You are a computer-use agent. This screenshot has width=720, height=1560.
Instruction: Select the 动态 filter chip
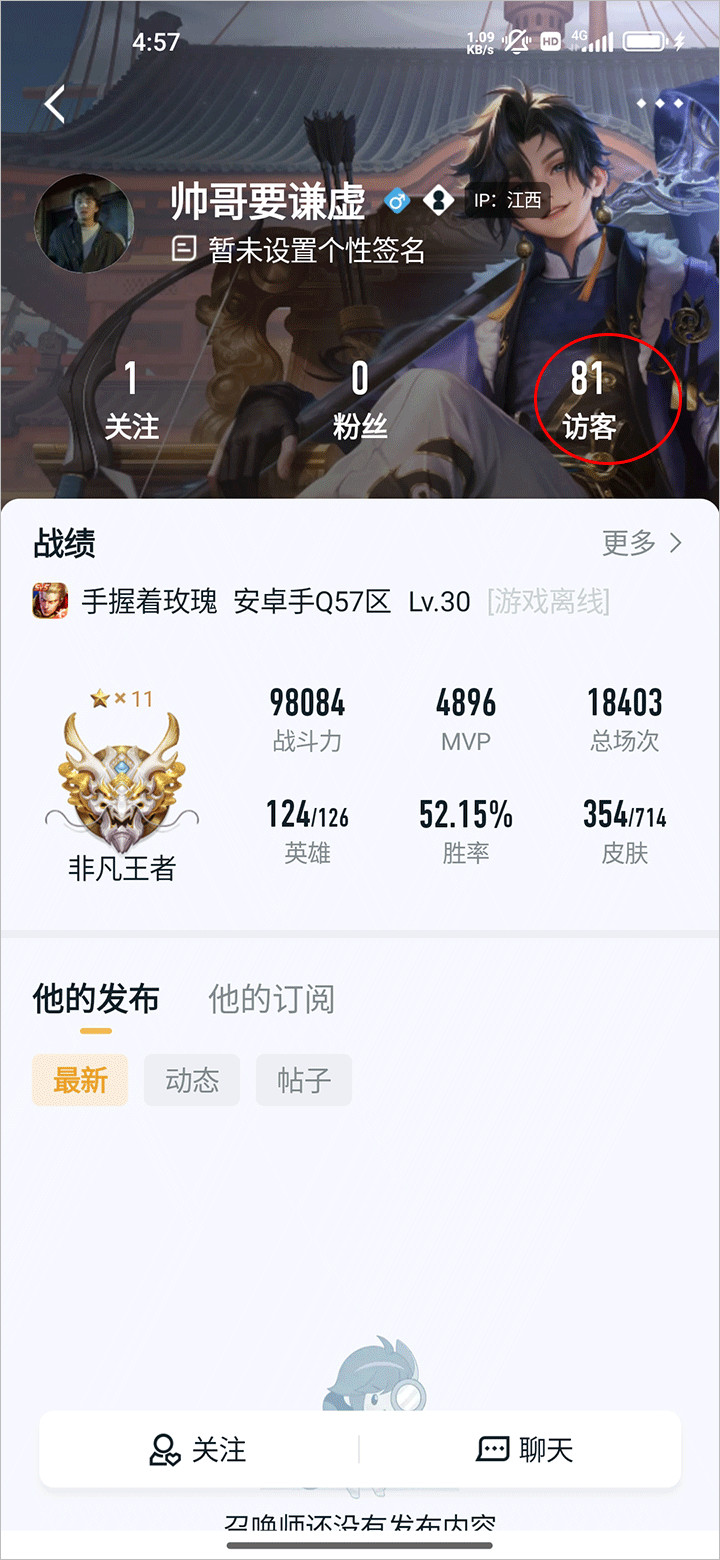[192, 1080]
